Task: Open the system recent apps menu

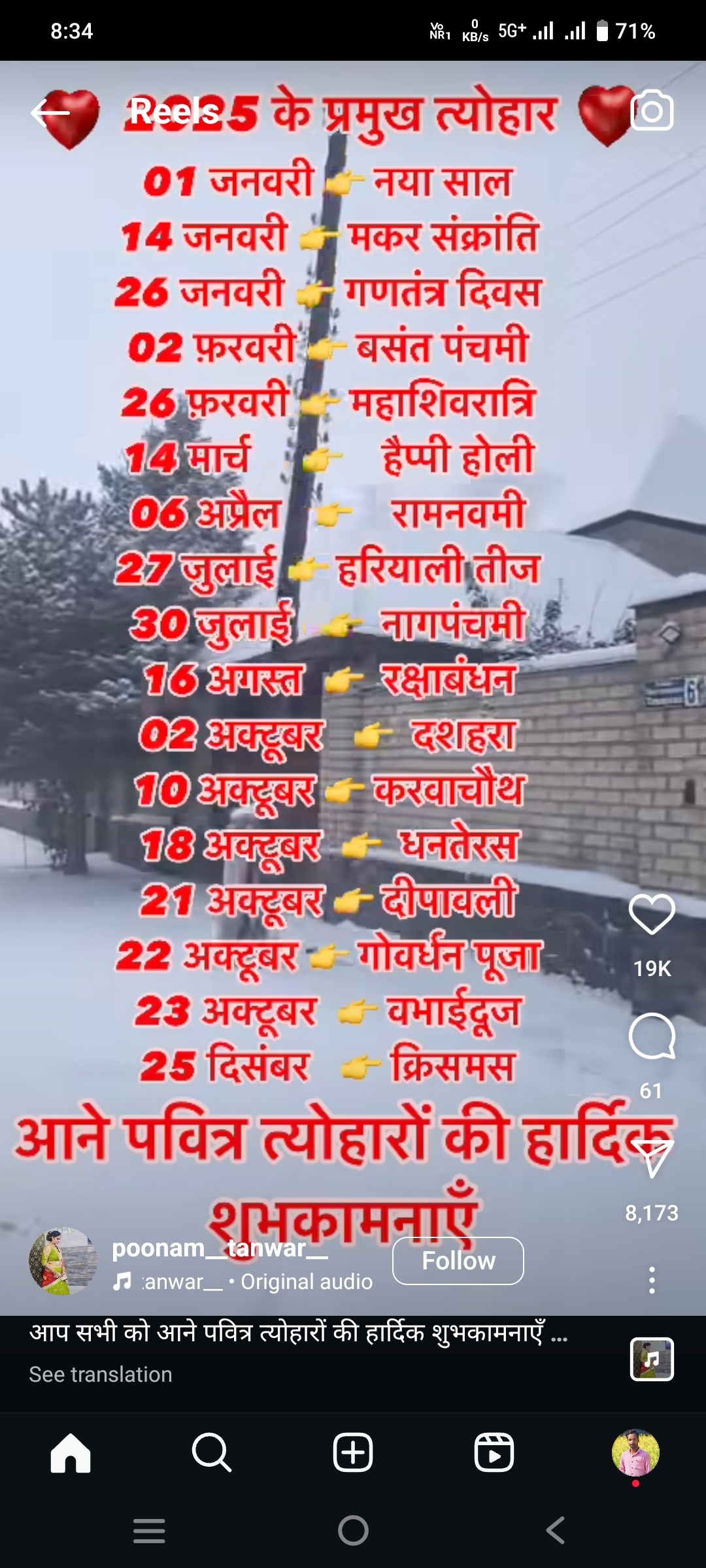Action: [149, 1530]
